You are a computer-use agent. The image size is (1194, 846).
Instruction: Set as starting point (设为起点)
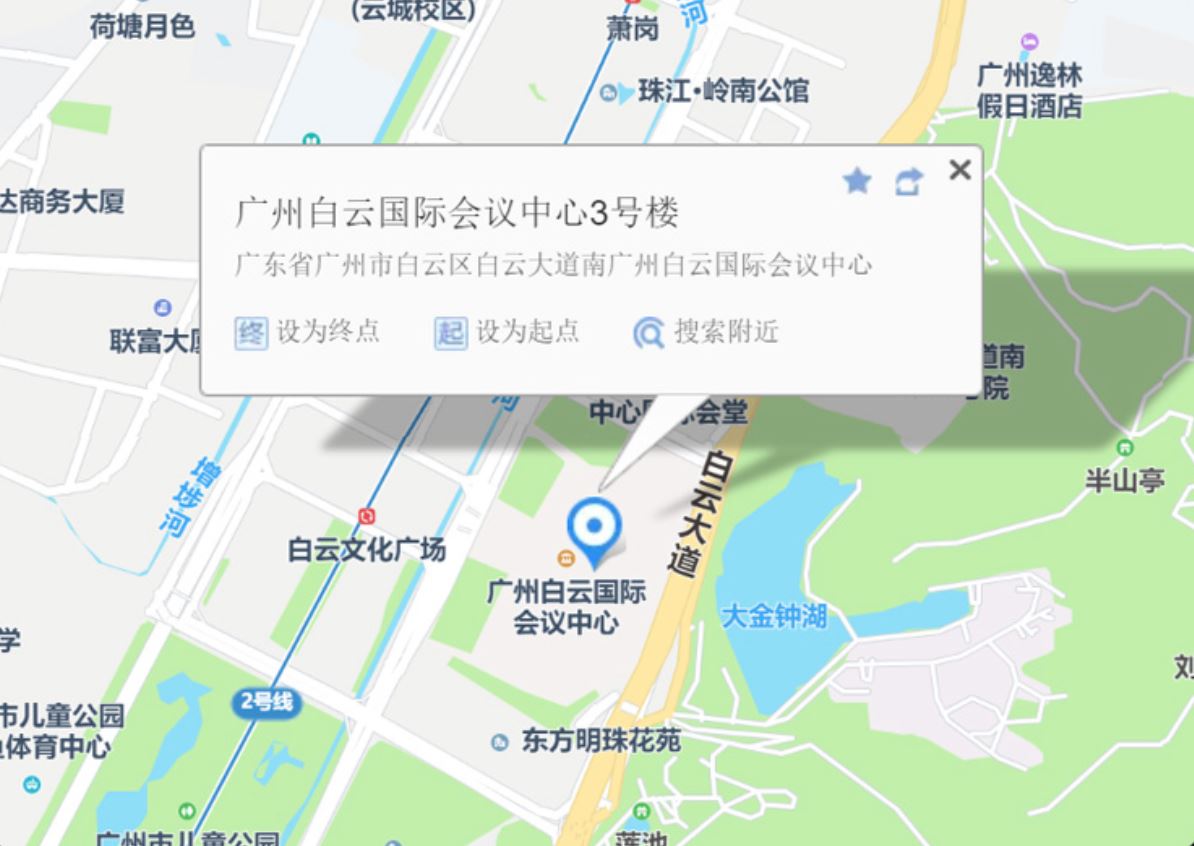(507, 332)
